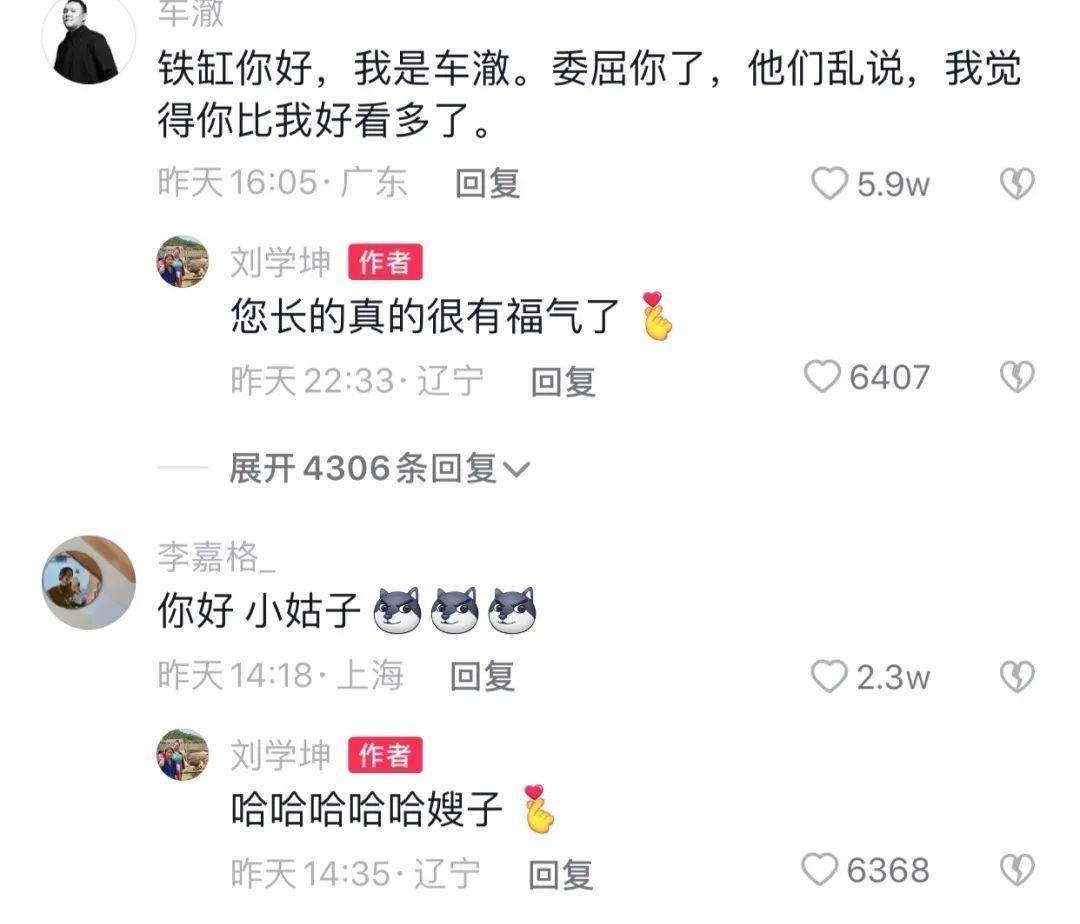Open 李嘉格_'s profile avatar
Screen dimensions: 1080x924
click(88, 582)
